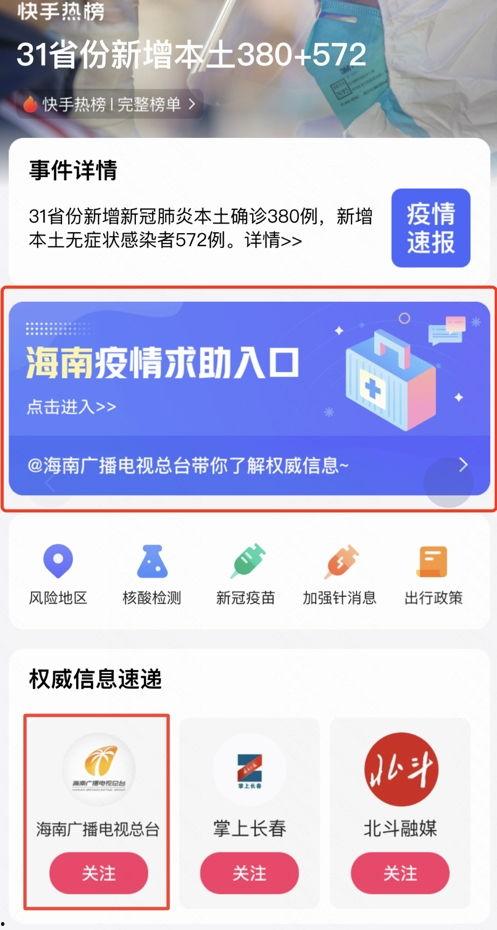Open the 海南疫情求助入口 banner

click(250, 398)
